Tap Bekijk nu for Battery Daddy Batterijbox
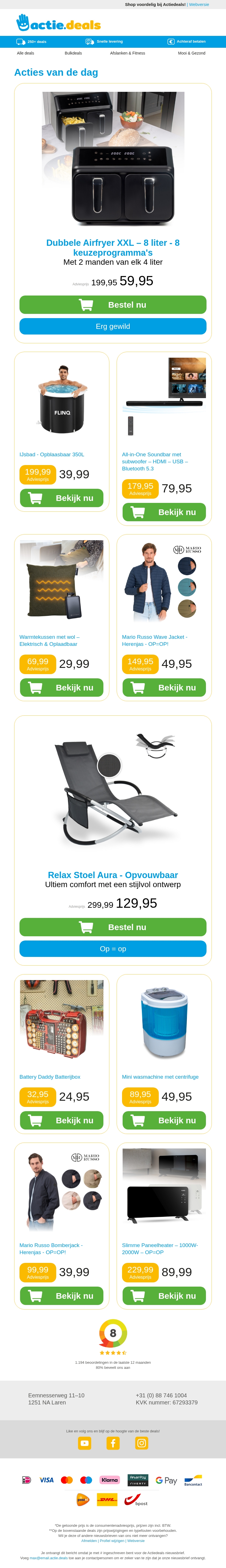Screen dimensions: 226x1568 tap(62, 1120)
